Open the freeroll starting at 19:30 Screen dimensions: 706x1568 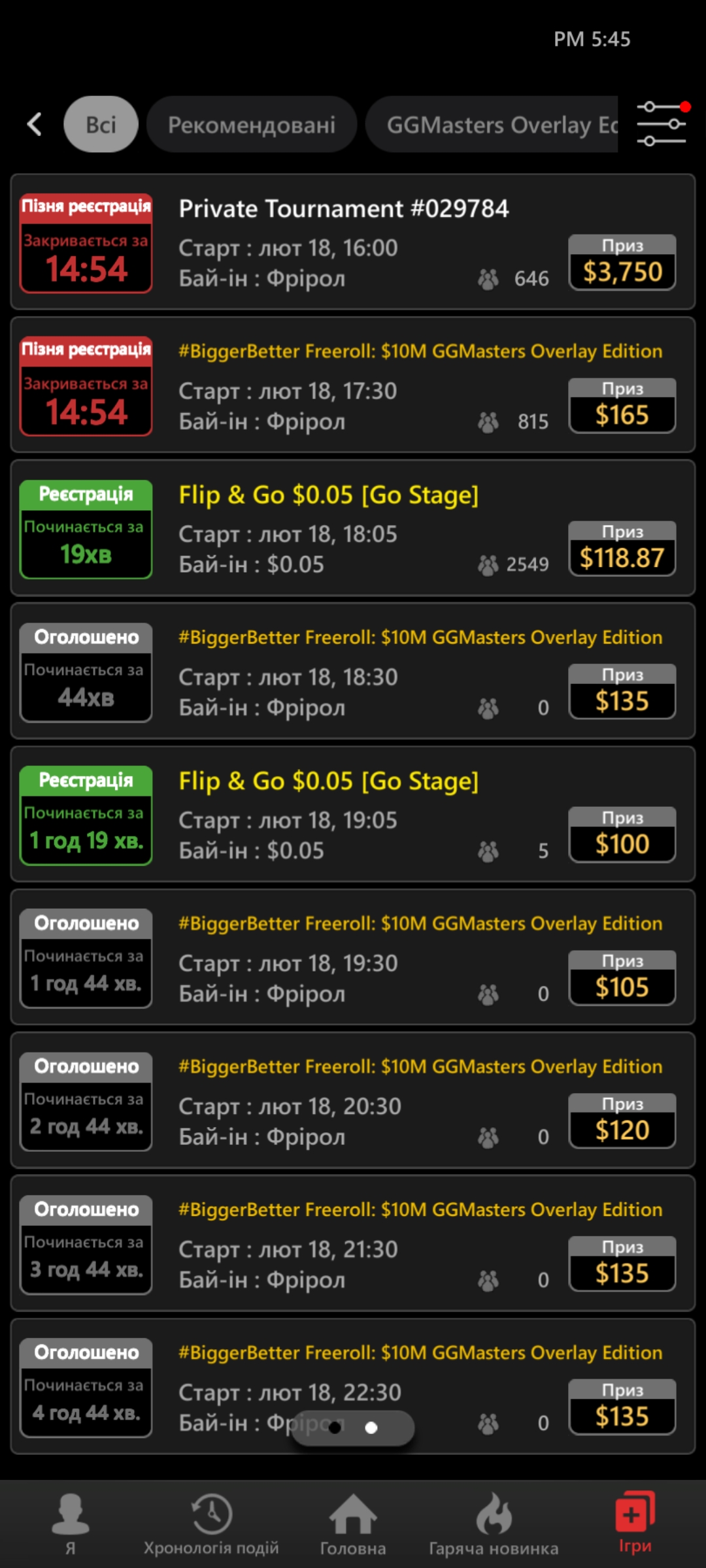click(353, 957)
